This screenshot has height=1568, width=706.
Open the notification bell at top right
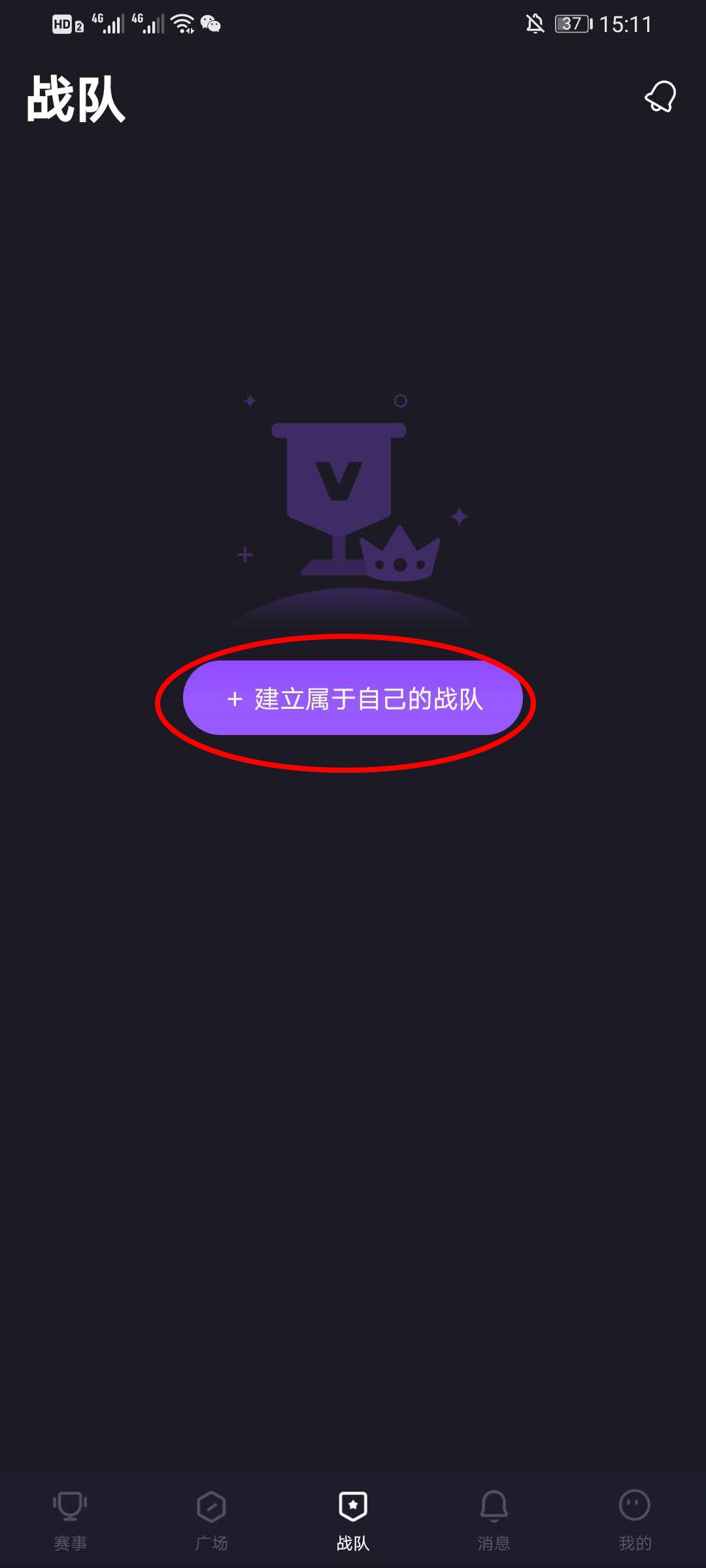(660, 97)
